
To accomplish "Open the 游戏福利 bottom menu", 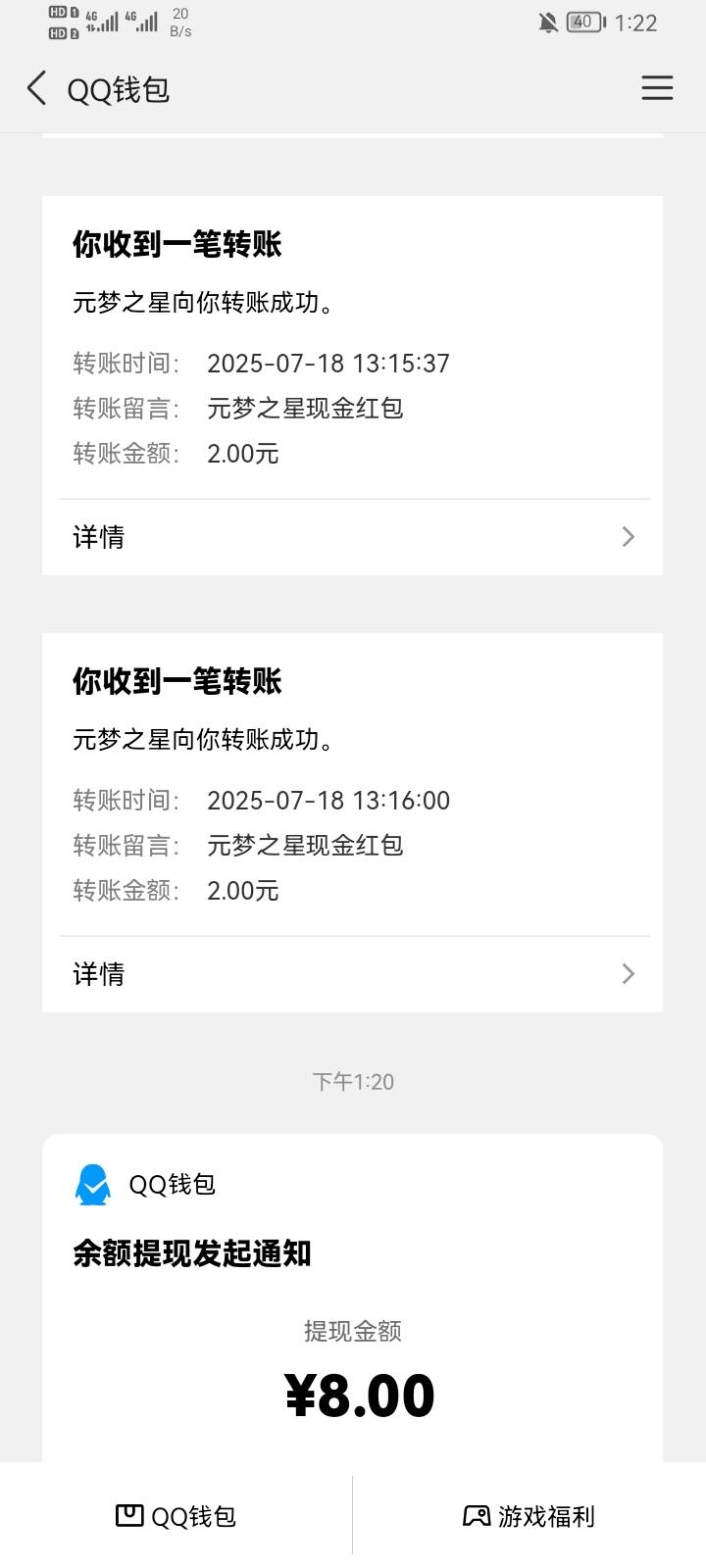I will click(x=529, y=1516).
